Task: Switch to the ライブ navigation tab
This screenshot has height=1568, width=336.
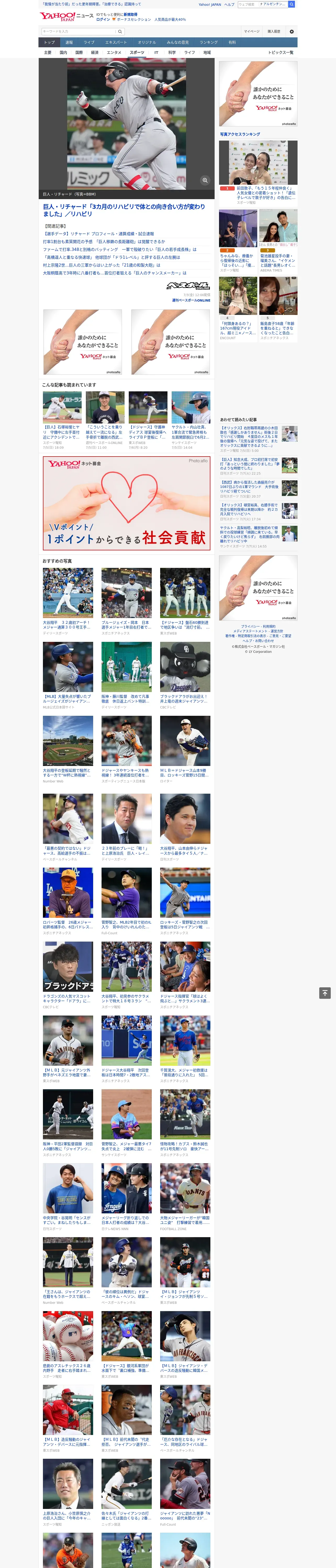Action: [89, 43]
